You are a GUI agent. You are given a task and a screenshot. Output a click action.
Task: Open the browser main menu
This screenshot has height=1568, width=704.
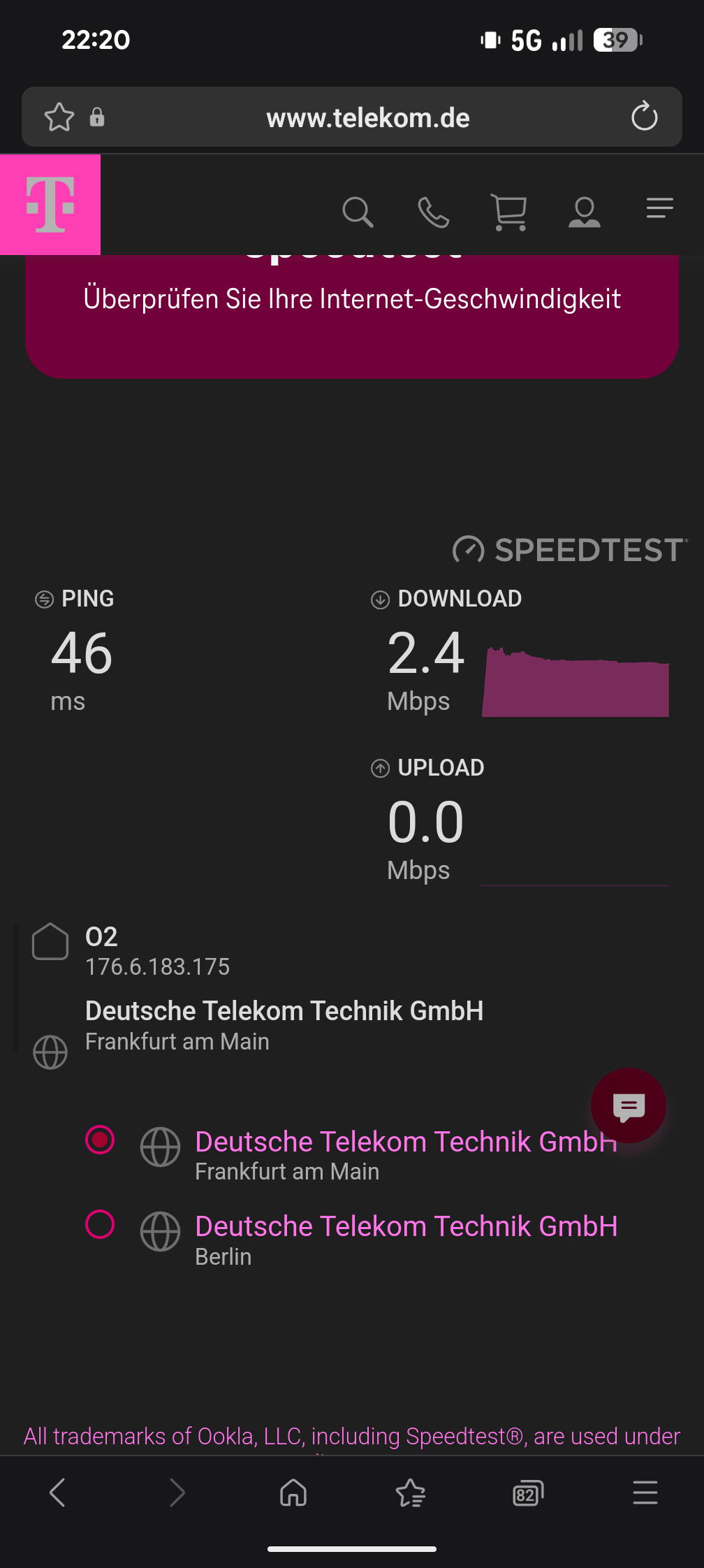coord(645,1493)
